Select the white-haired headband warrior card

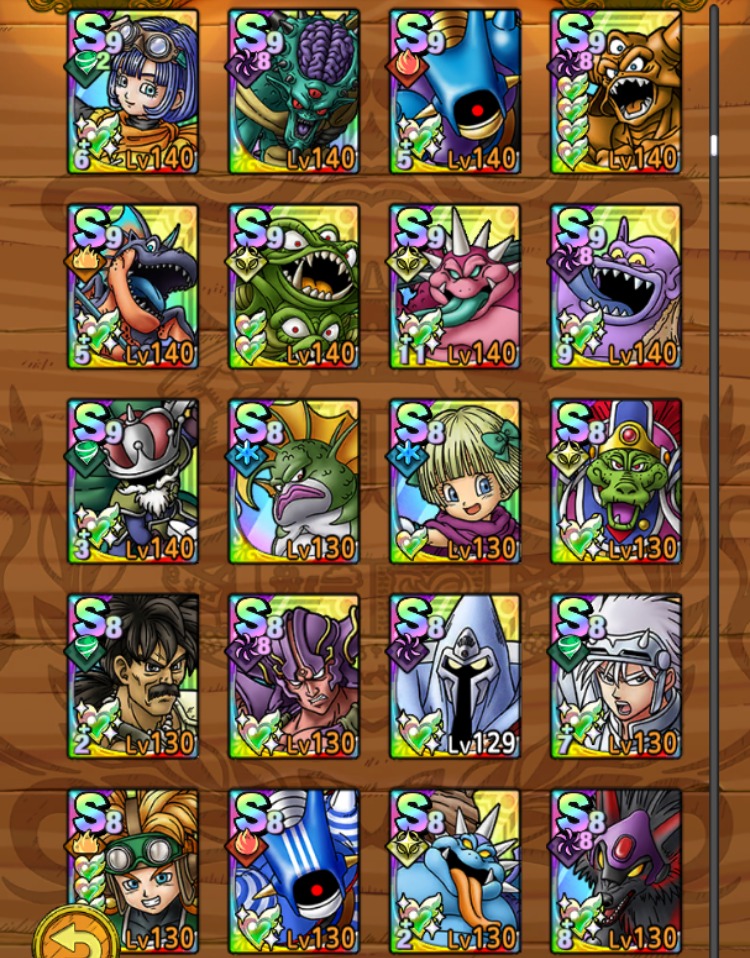(616, 676)
